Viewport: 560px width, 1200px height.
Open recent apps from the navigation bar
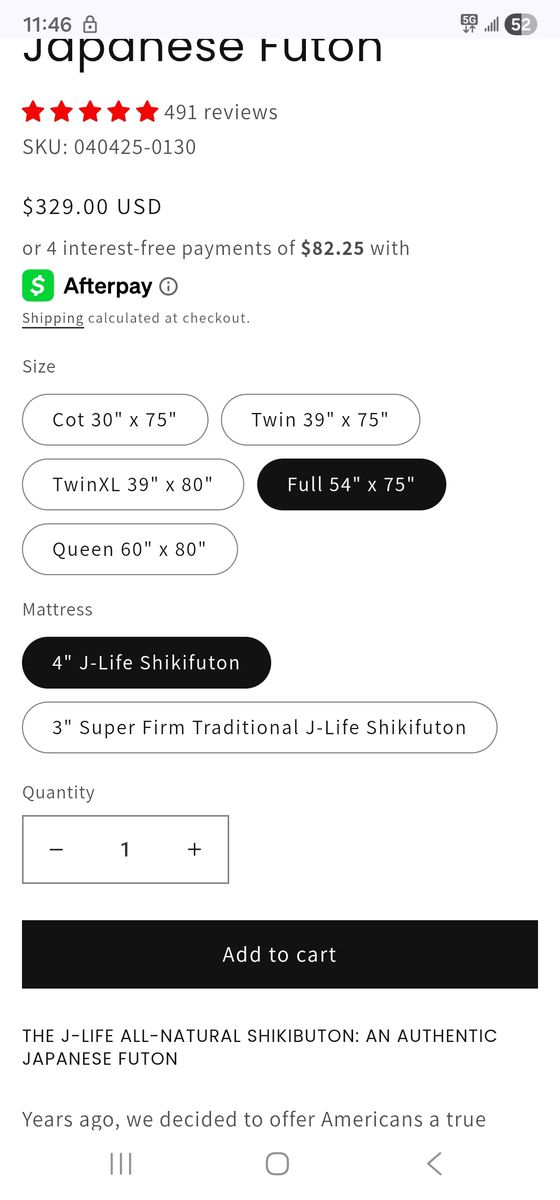(121, 1163)
